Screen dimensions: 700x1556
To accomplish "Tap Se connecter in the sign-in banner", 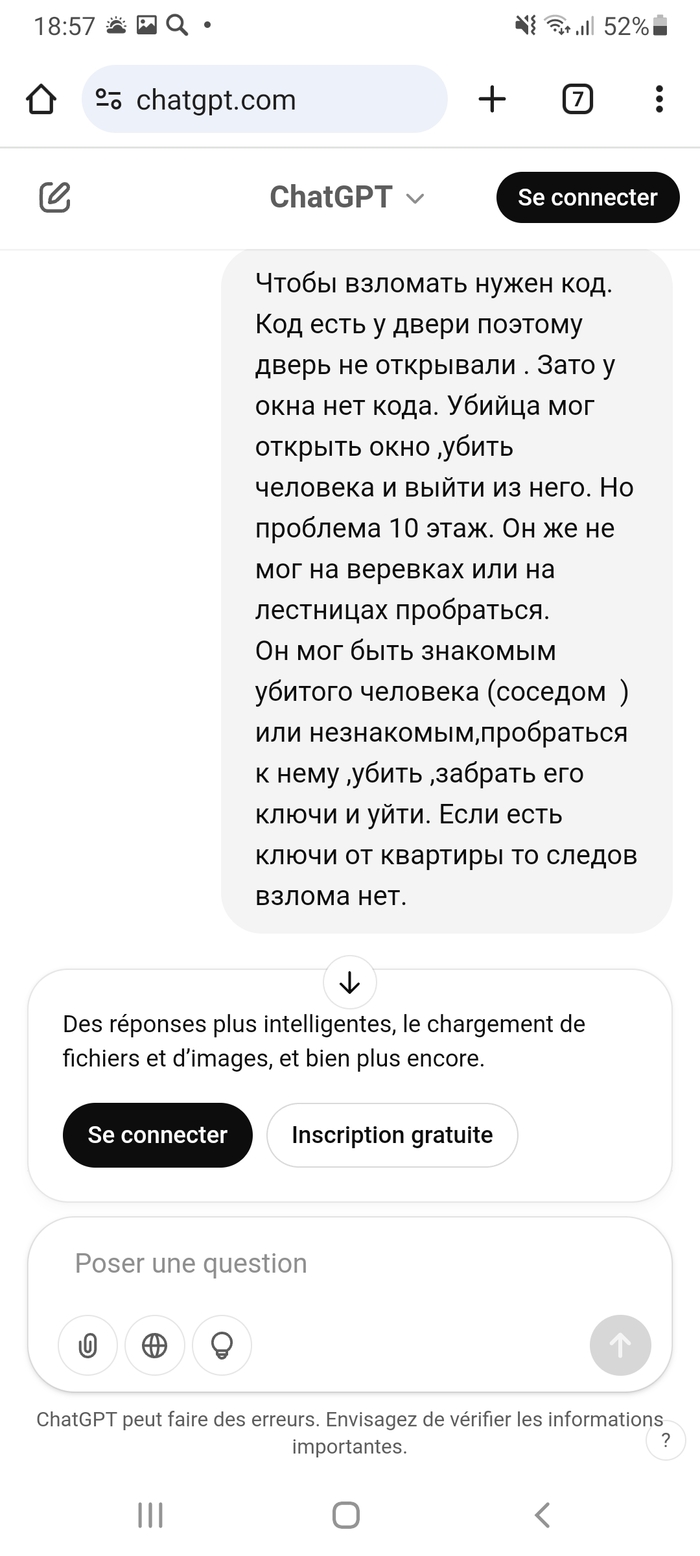I will pos(157,1135).
